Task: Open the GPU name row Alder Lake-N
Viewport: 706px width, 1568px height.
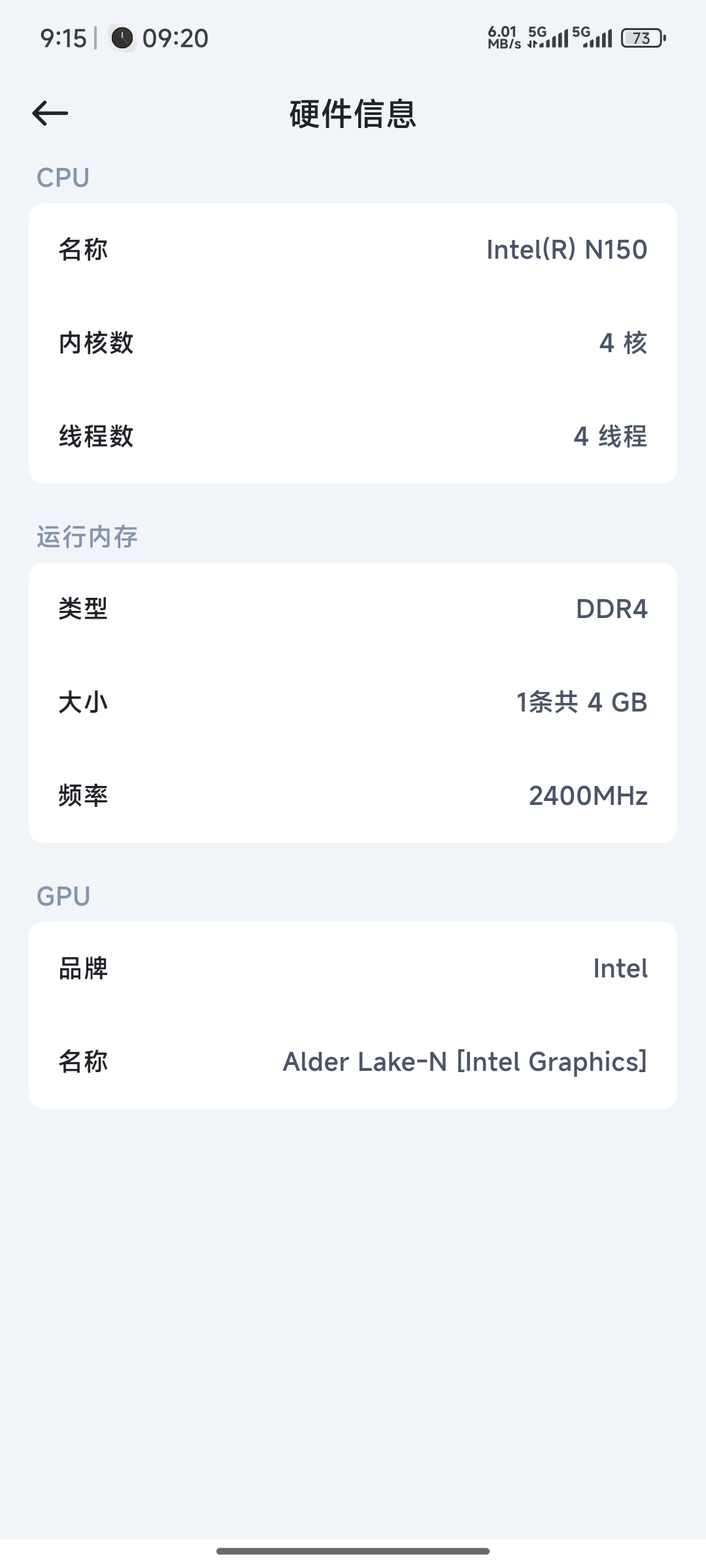Action: [x=353, y=1062]
